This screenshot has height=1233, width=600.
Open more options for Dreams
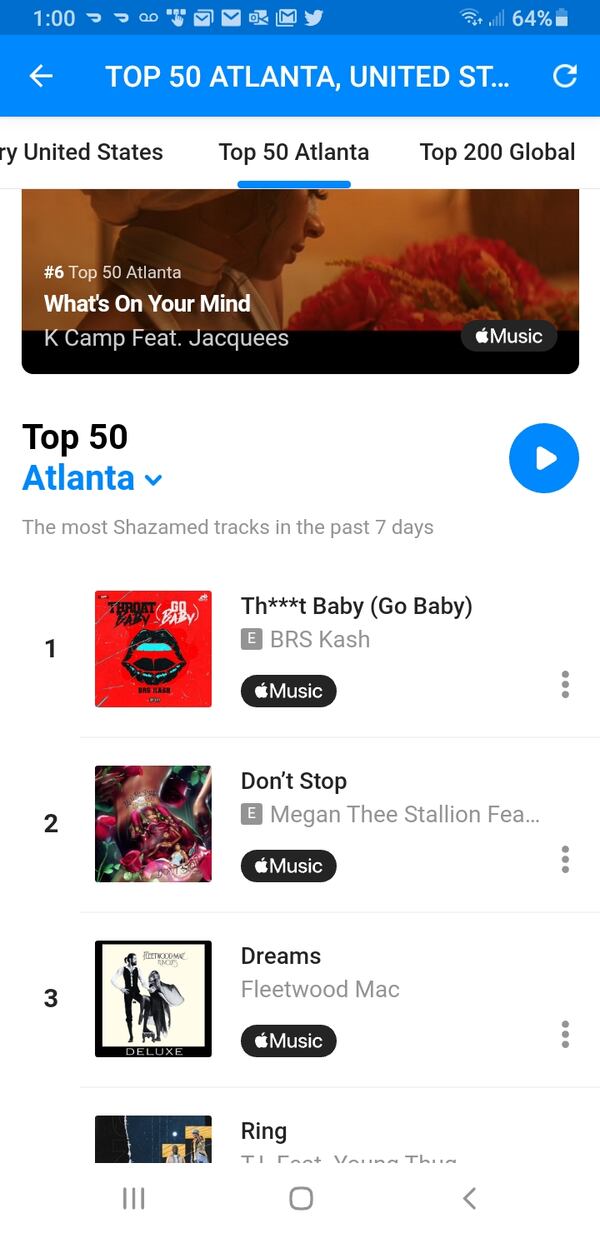(565, 1034)
